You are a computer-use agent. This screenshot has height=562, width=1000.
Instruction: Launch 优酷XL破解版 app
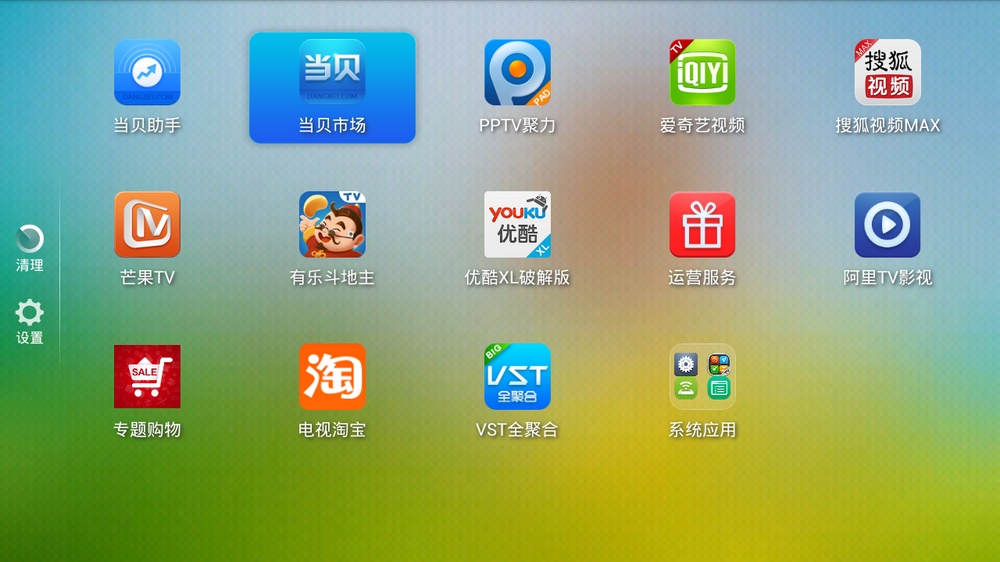coord(517,225)
